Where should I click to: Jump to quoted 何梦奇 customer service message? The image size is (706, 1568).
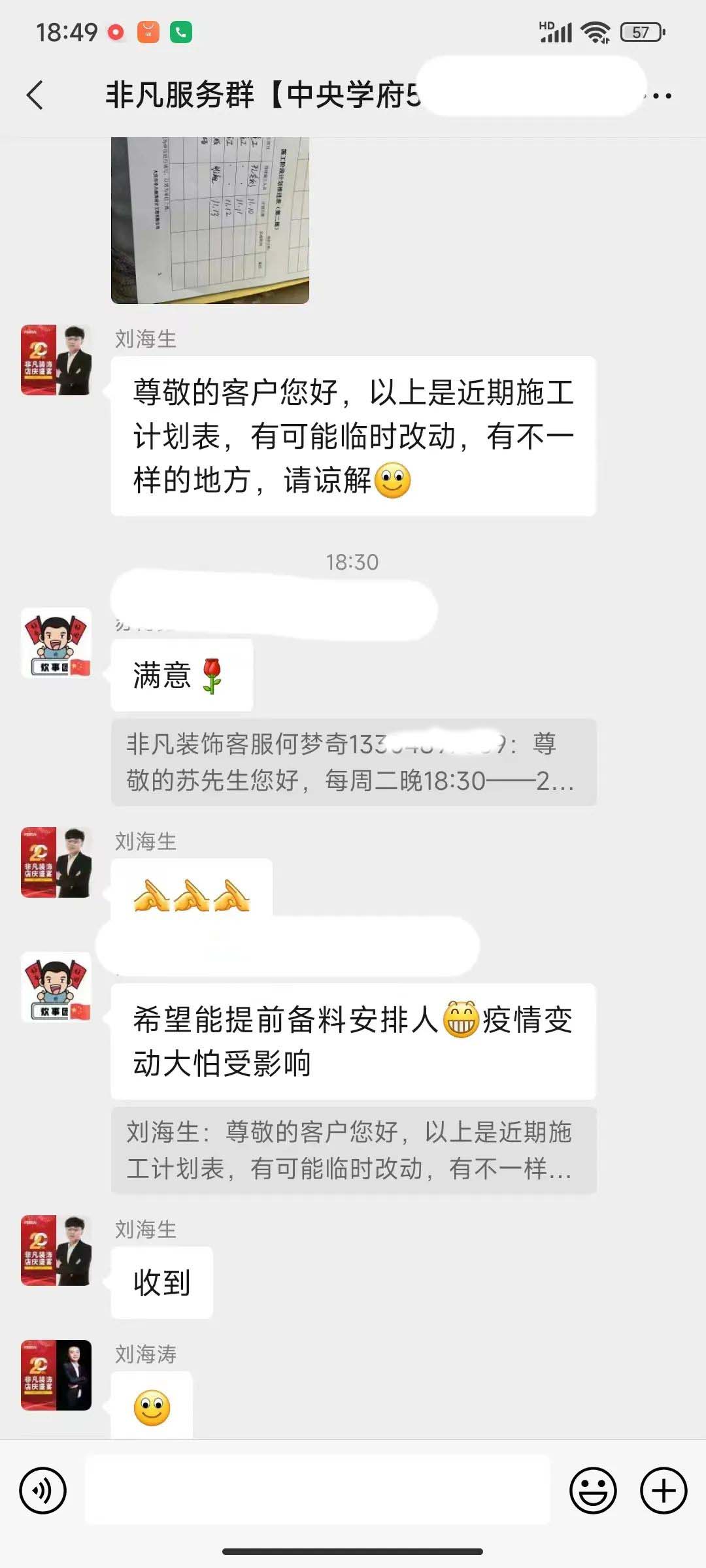353,762
